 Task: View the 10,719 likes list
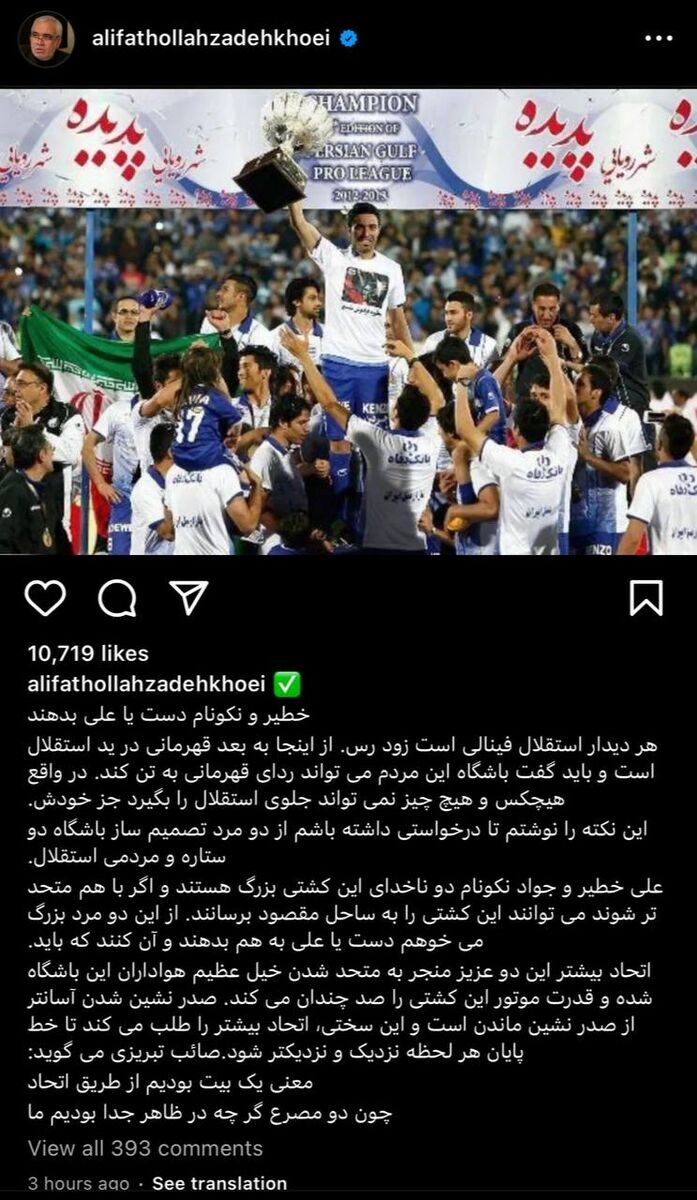88,654
